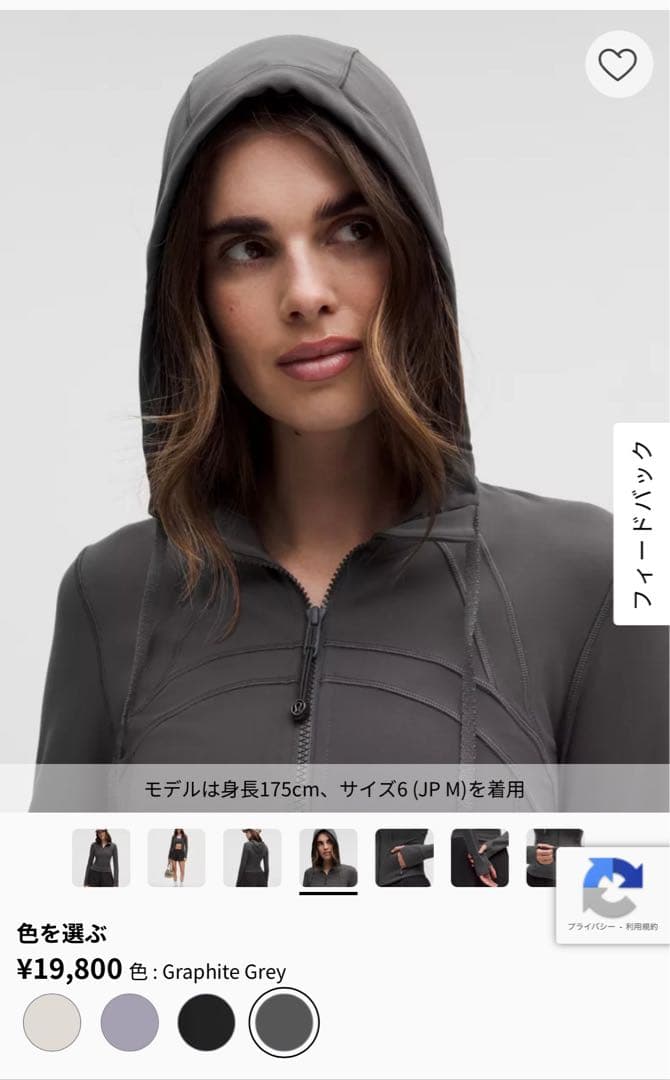
Task: Add this jacket to favorites with the heart
Action: (x=618, y=65)
